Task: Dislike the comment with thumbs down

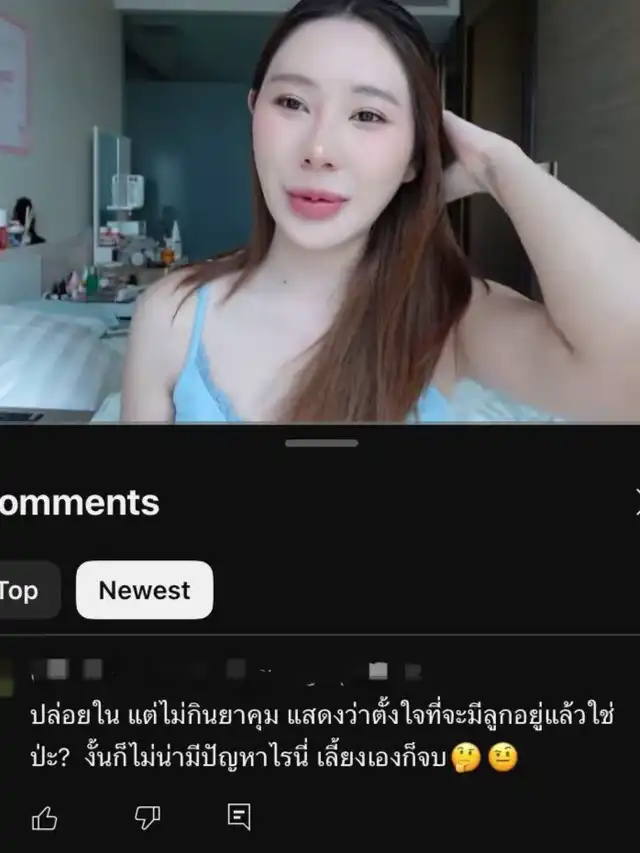Action: [x=147, y=818]
